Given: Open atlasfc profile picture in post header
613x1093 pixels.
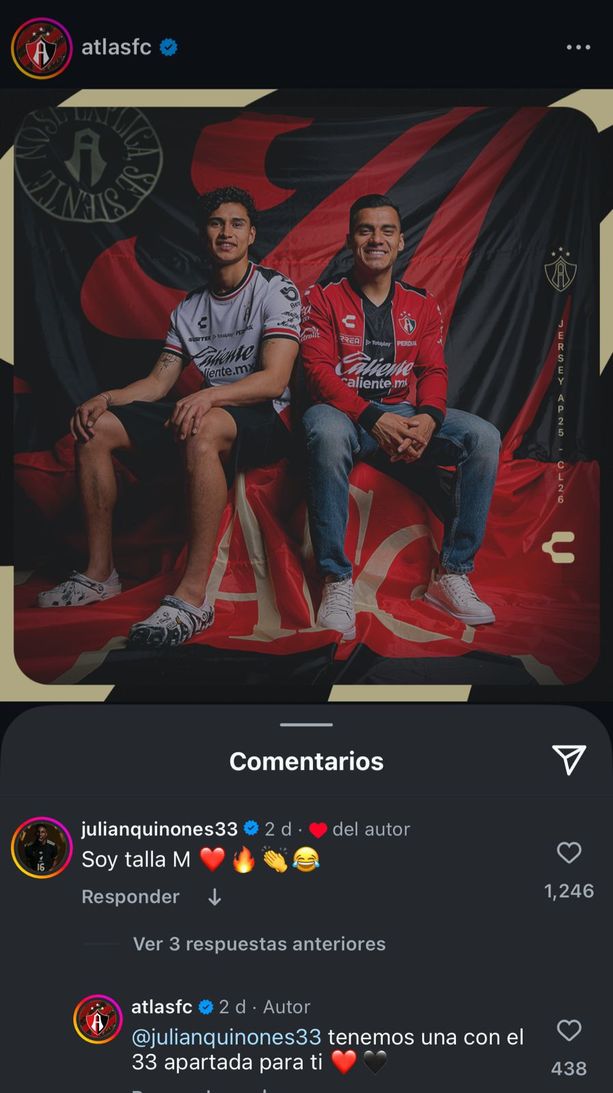Looking at the screenshot, I should click(x=41, y=48).
